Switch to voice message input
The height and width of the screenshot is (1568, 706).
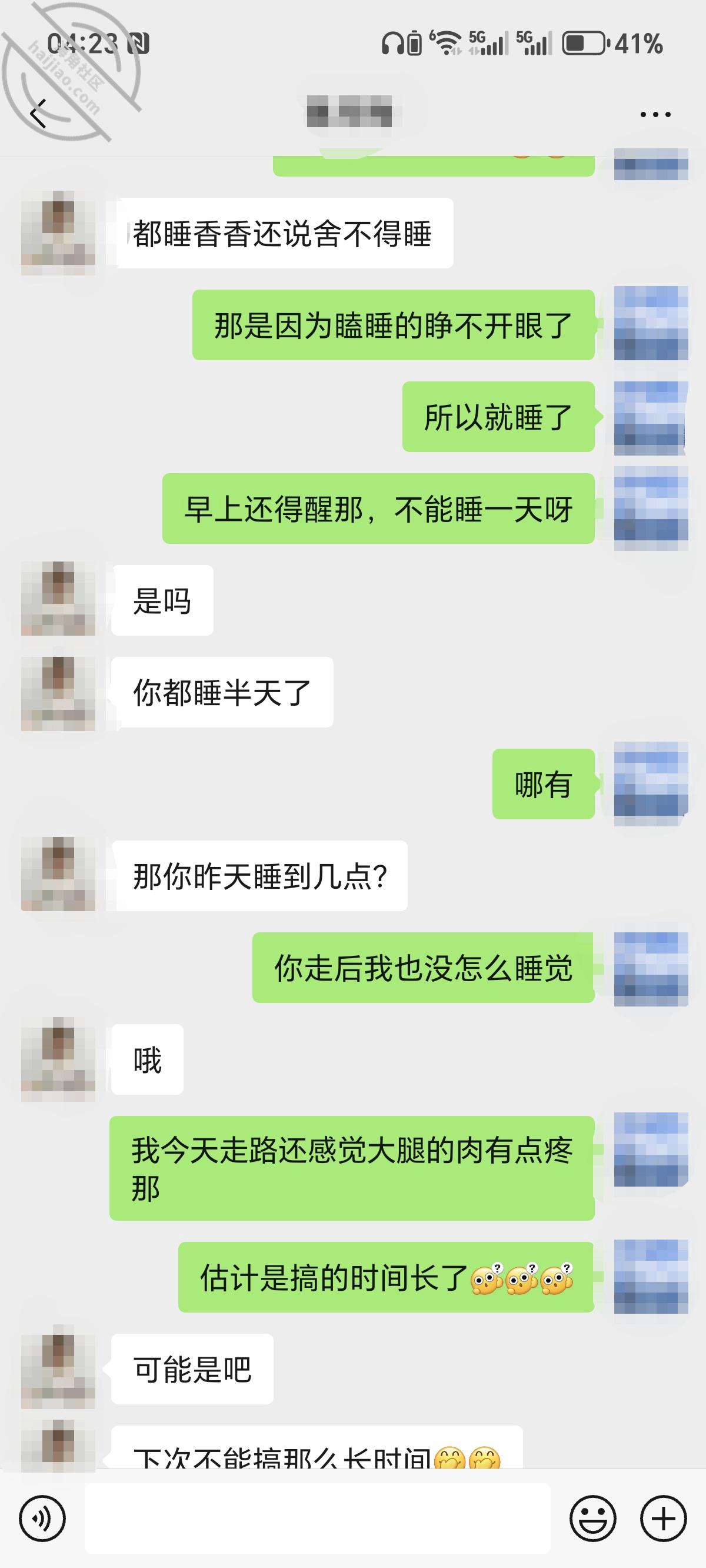point(42,1519)
